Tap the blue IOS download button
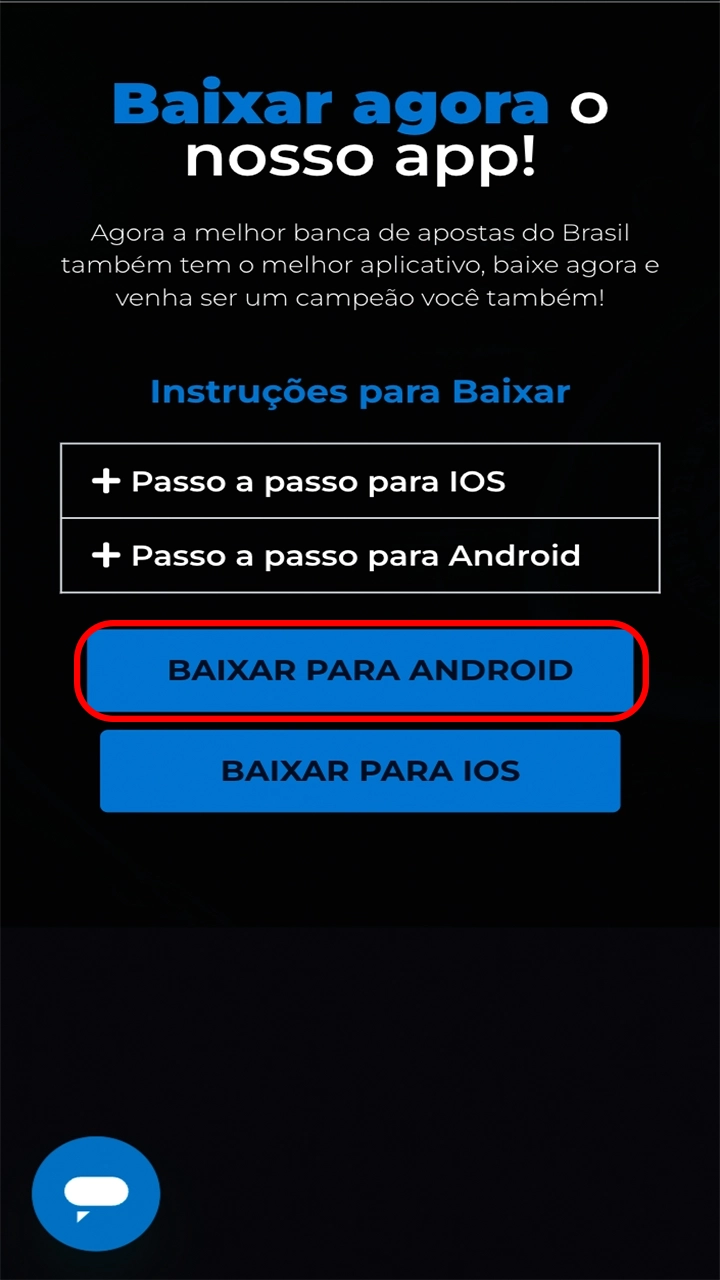This screenshot has height=1280, width=720. point(360,771)
